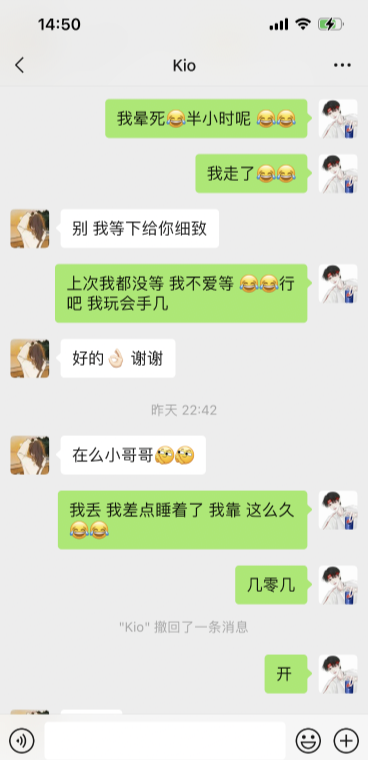This screenshot has width=368, height=760.
Task: Tap the message text field
Action: pyautogui.click(x=165, y=740)
